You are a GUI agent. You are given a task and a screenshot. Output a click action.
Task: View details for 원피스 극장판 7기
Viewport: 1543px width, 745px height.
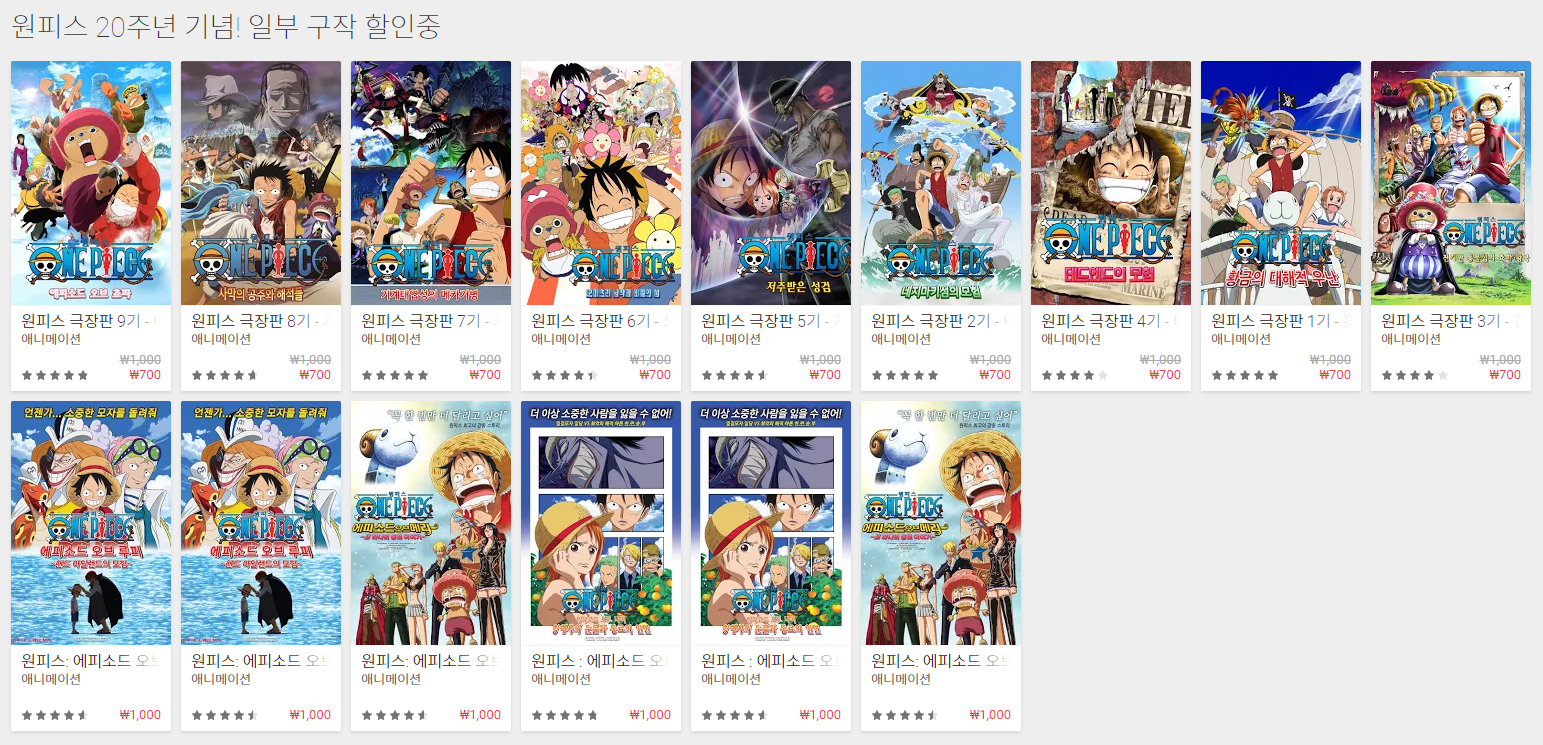tap(430, 185)
